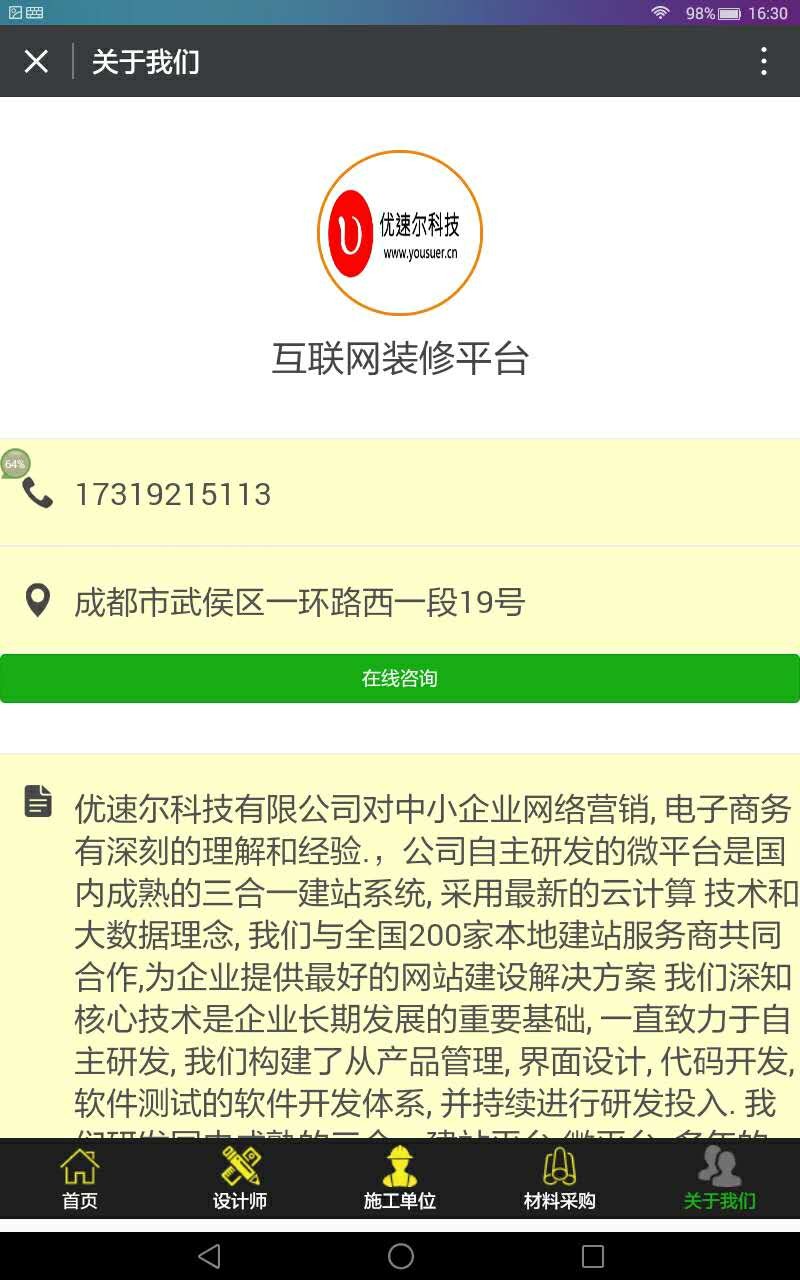The image size is (800, 1280).
Task: Switch to the 首页 tab
Action: click(80, 1180)
